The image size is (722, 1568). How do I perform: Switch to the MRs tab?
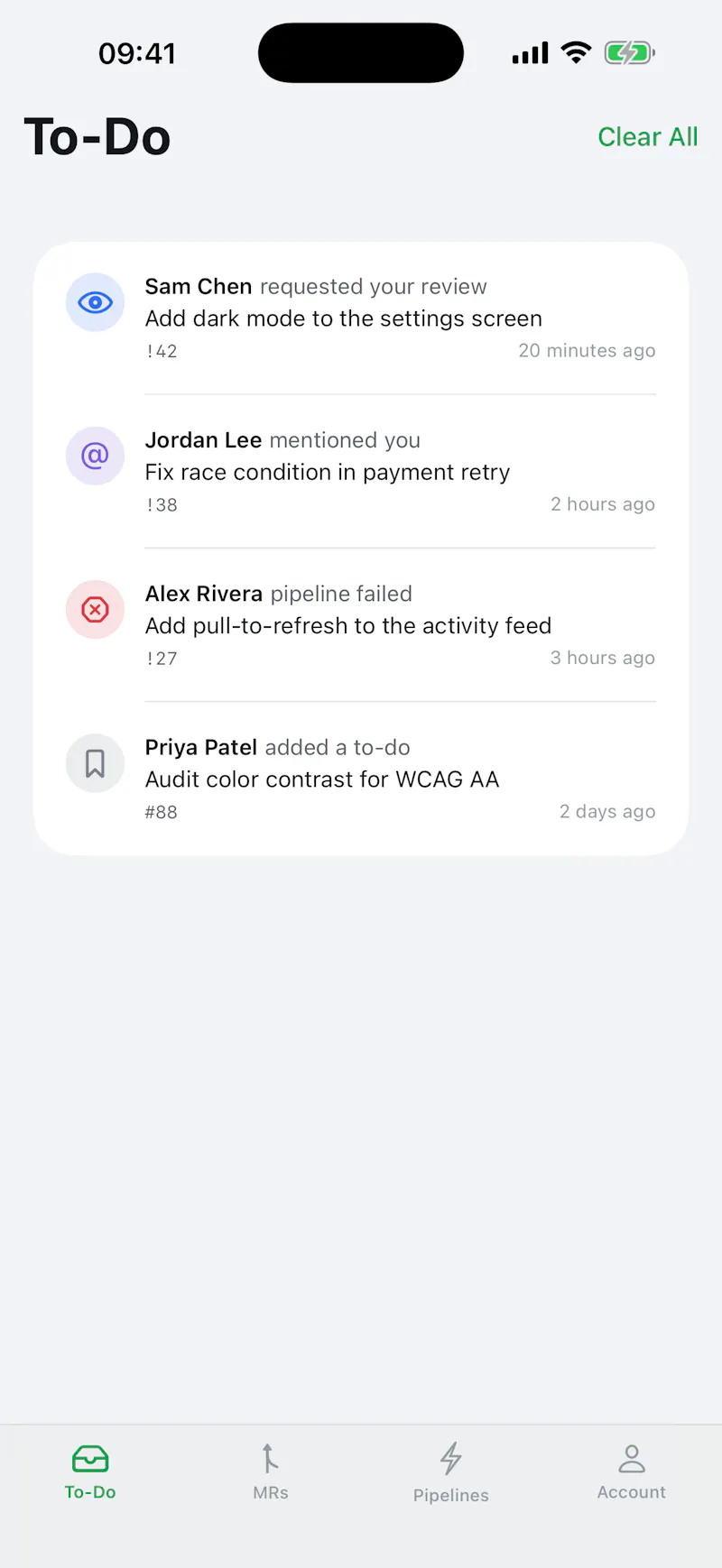point(271,1472)
